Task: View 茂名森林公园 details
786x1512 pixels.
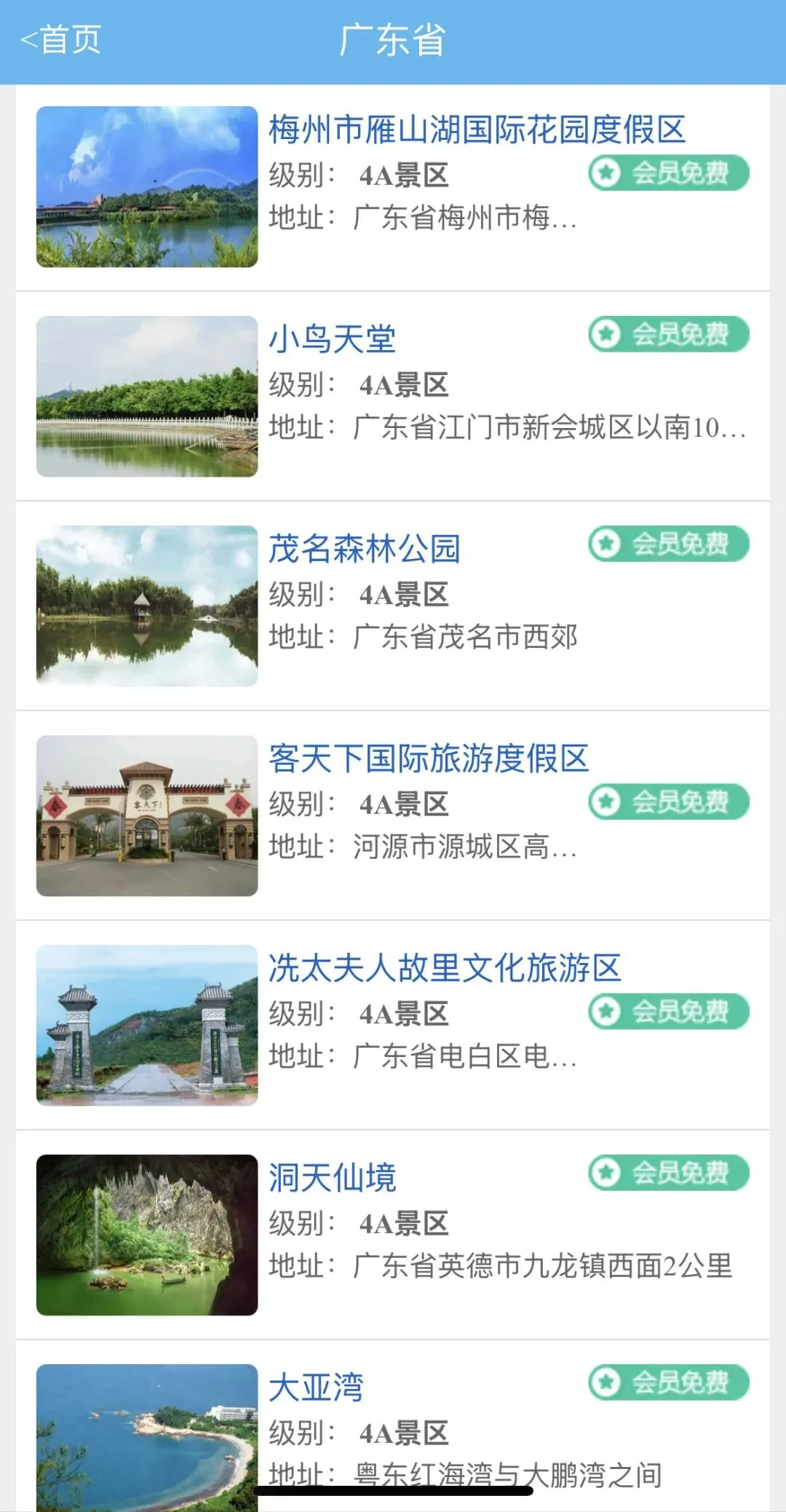Action: coord(365,549)
